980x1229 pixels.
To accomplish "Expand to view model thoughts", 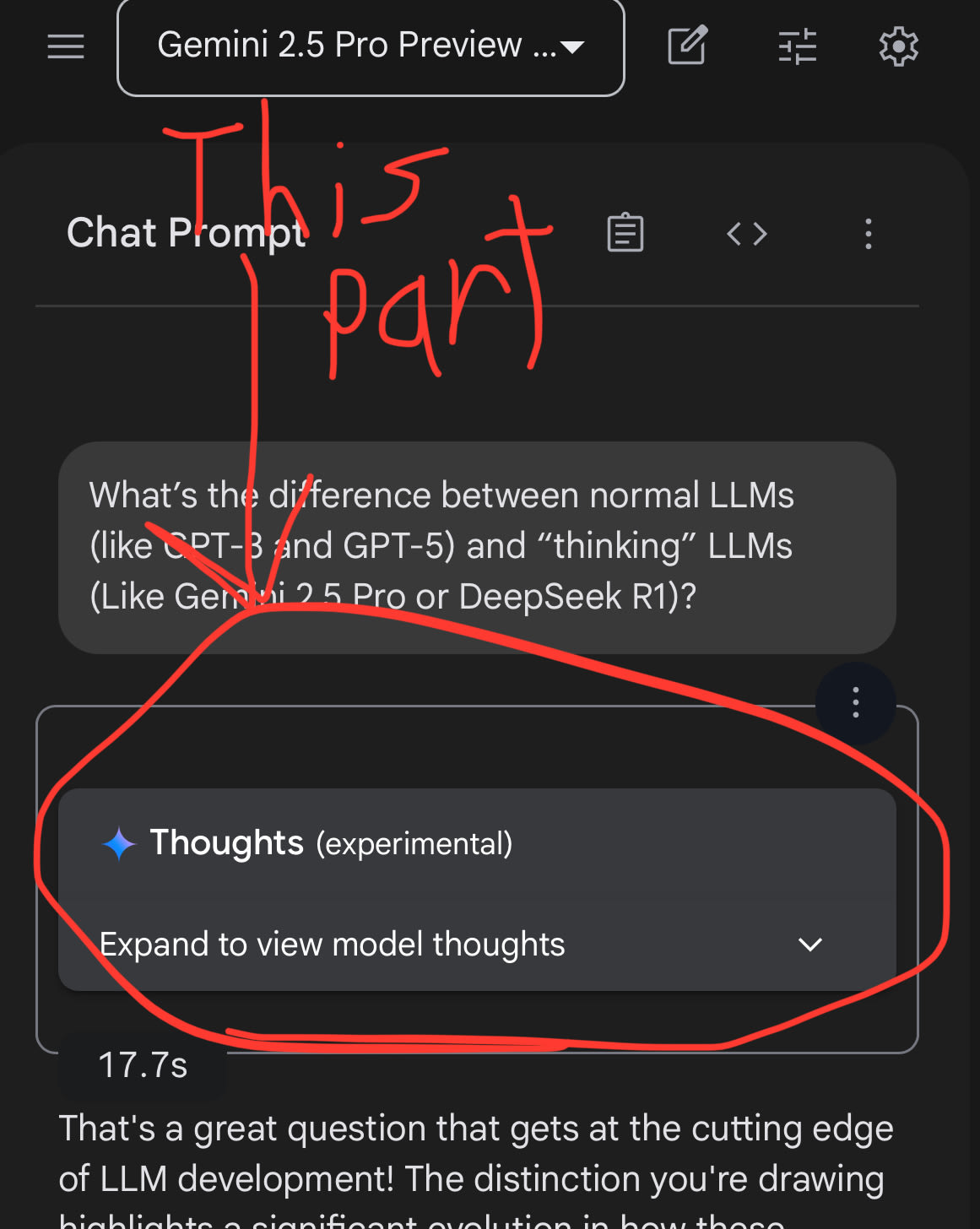I will click(477, 945).
